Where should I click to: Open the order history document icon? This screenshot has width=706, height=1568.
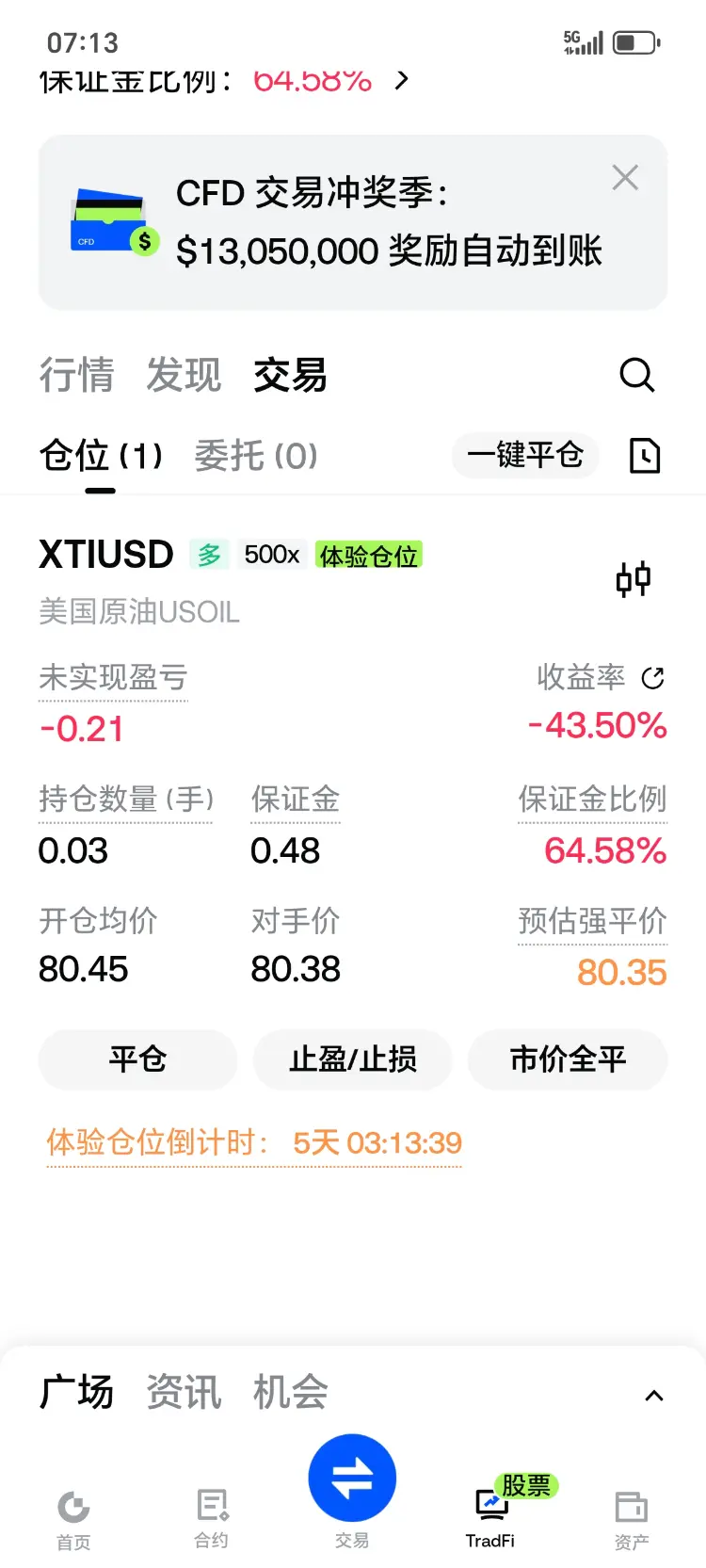pos(645,456)
